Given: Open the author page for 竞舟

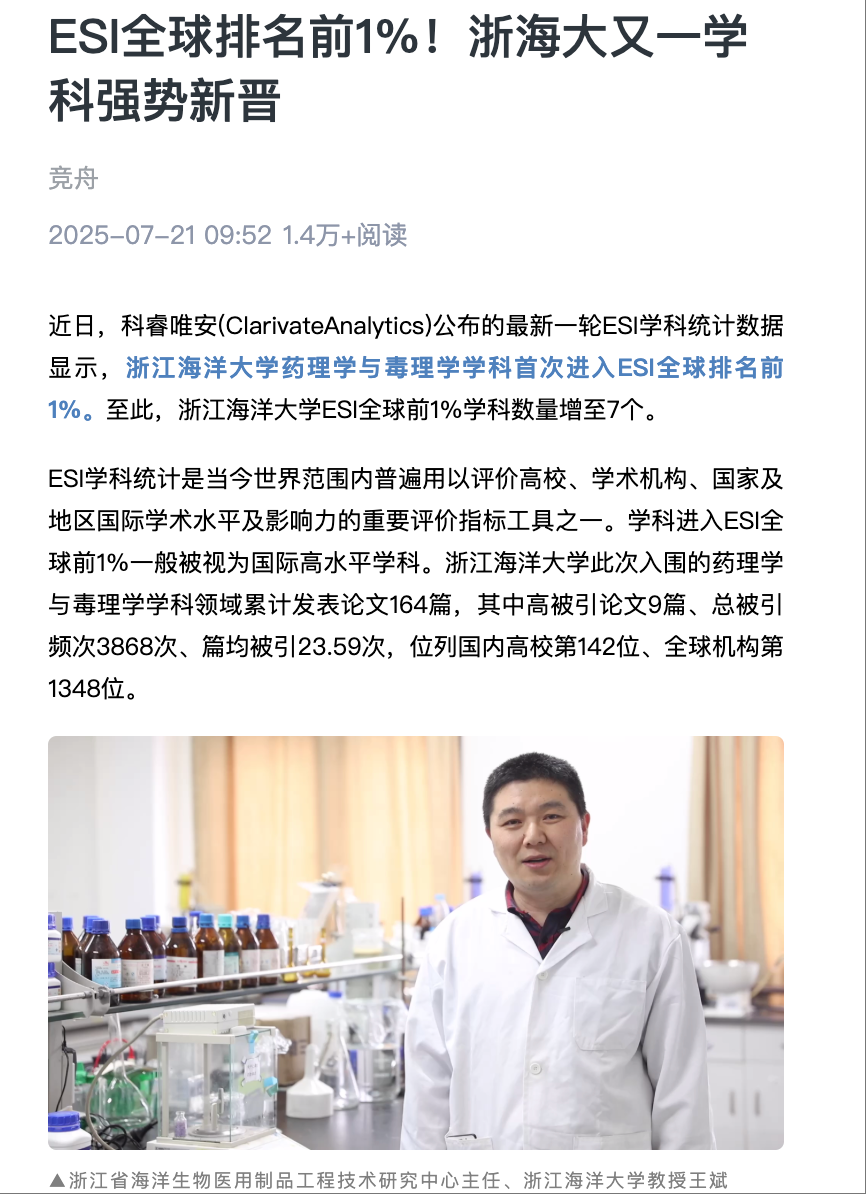Looking at the screenshot, I should click(x=73, y=179).
